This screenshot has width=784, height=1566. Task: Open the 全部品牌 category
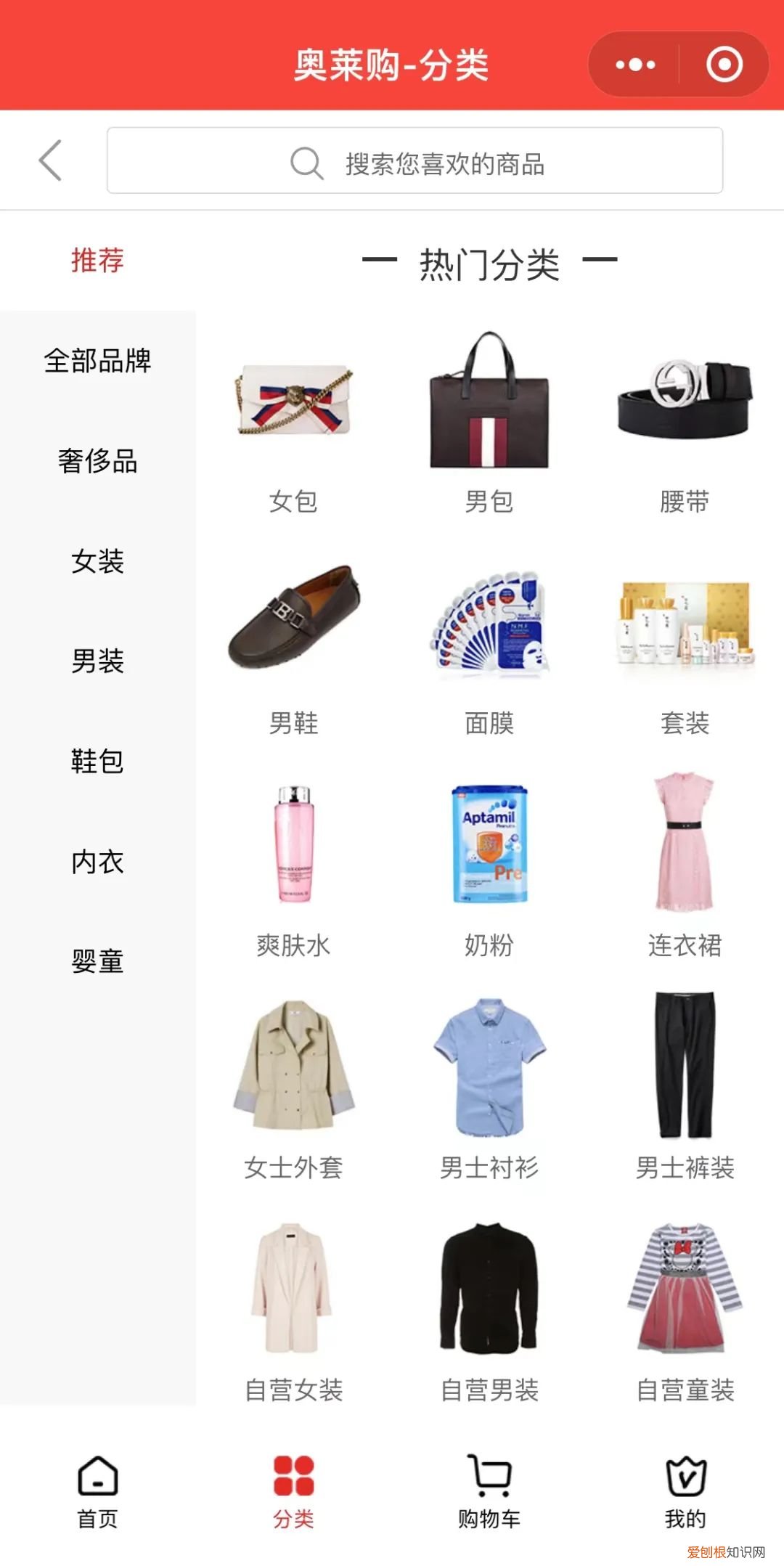point(98,359)
